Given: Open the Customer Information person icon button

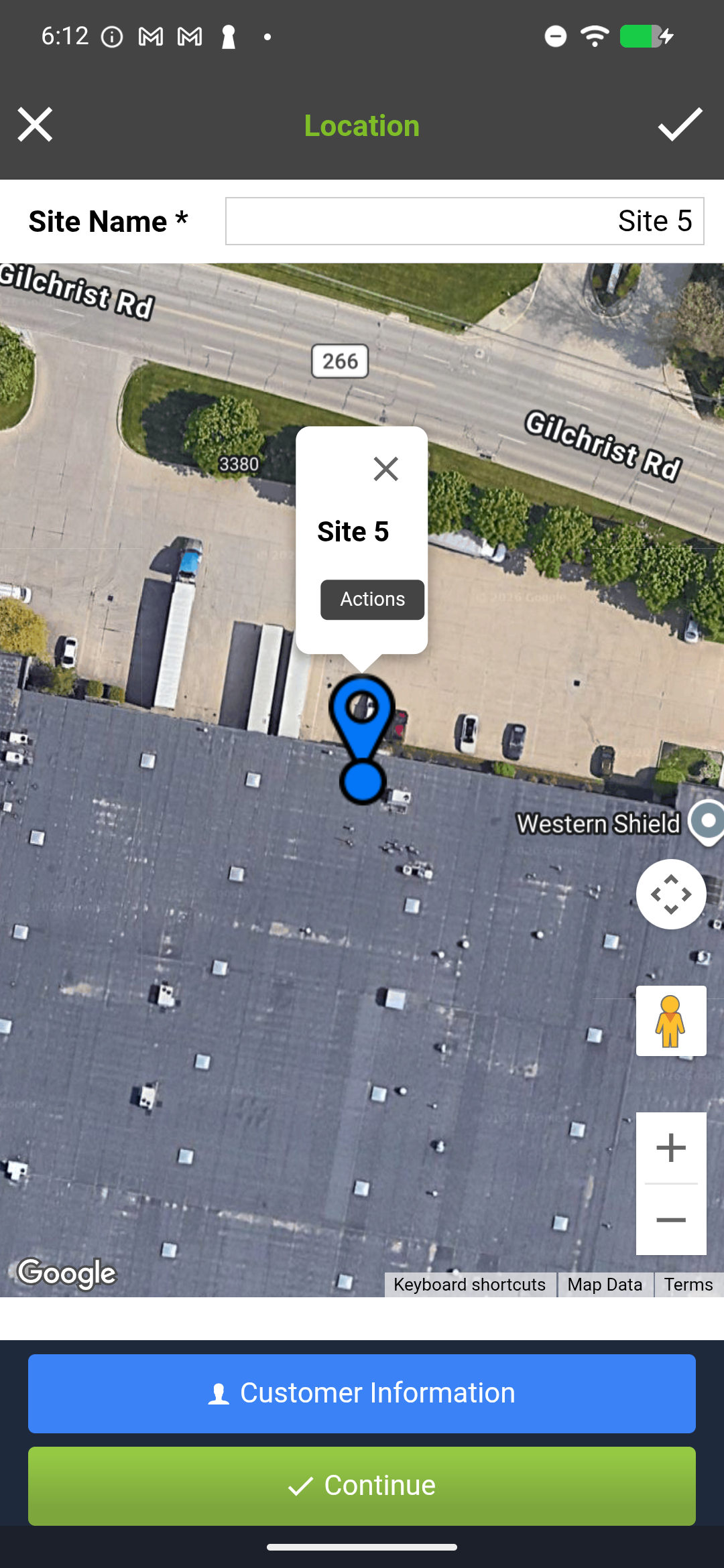Looking at the screenshot, I should [x=218, y=1392].
